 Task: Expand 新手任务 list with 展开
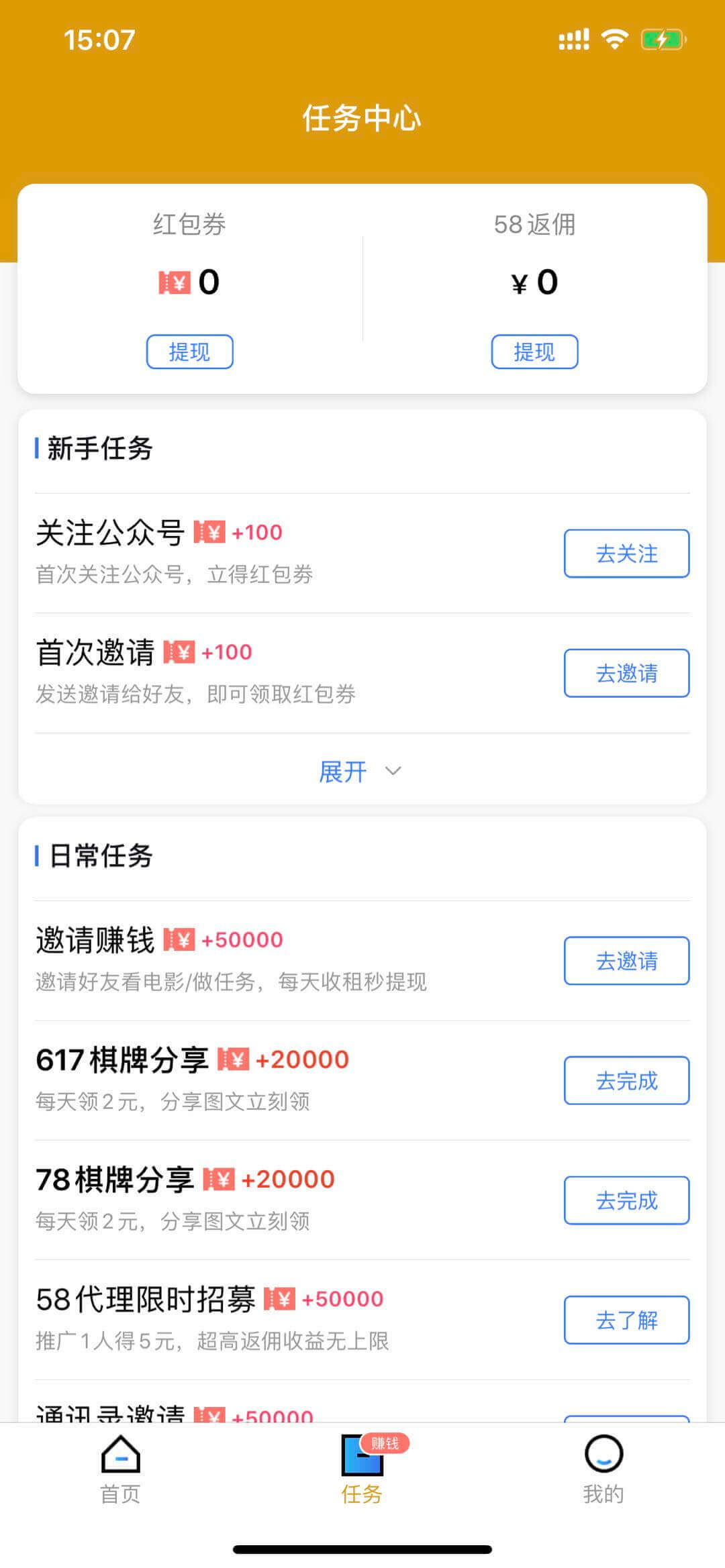coord(361,772)
